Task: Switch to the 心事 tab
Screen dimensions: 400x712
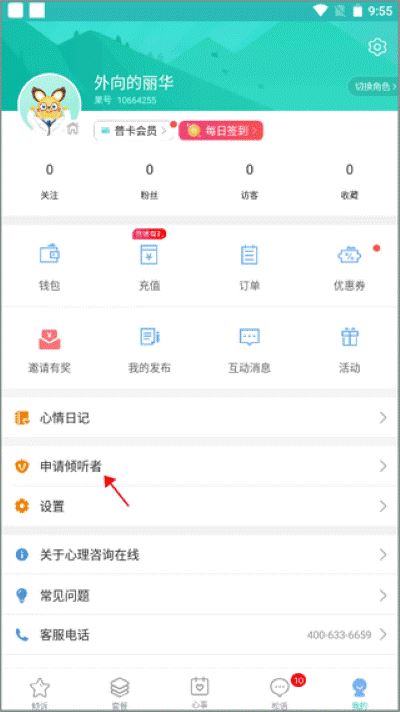Action: tap(199, 693)
